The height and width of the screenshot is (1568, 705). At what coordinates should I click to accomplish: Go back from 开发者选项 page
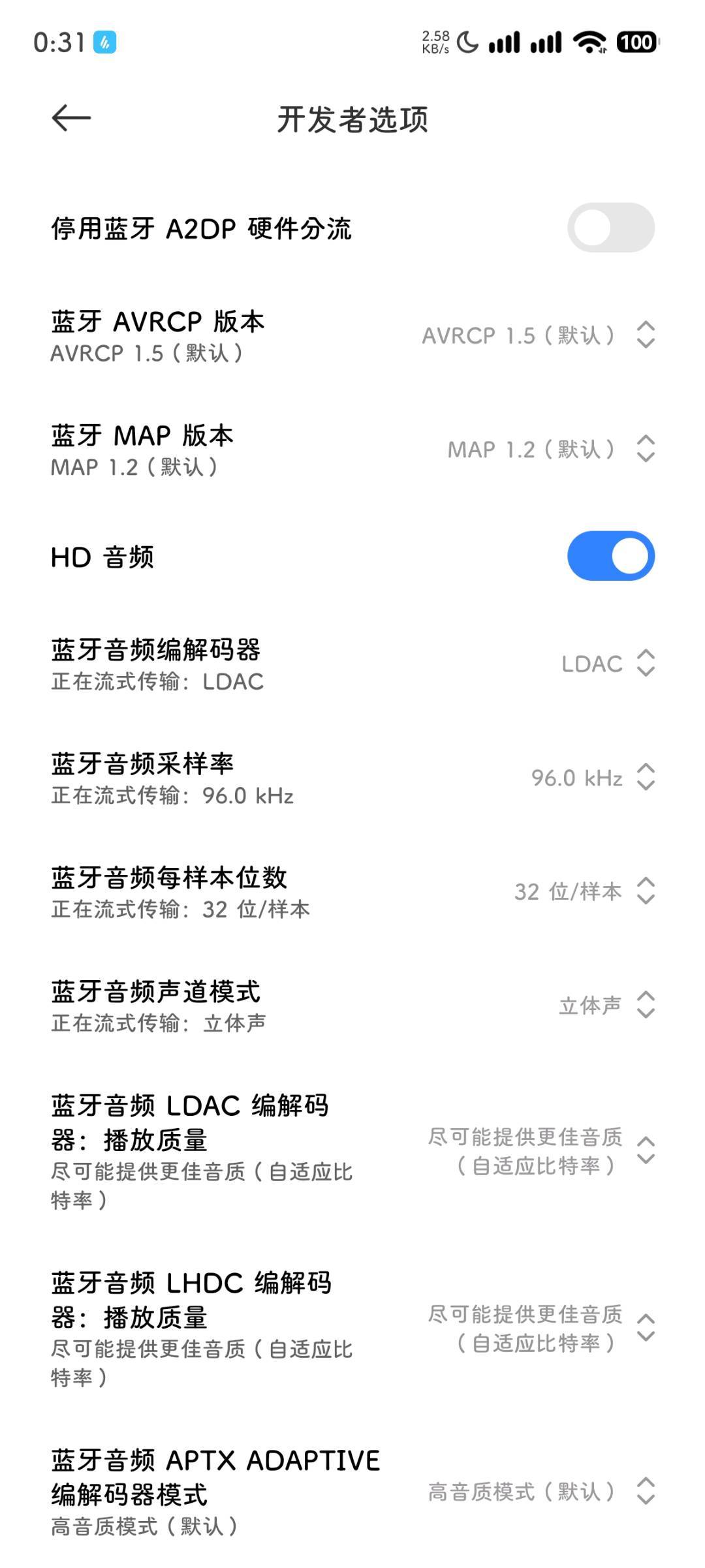[x=70, y=118]
